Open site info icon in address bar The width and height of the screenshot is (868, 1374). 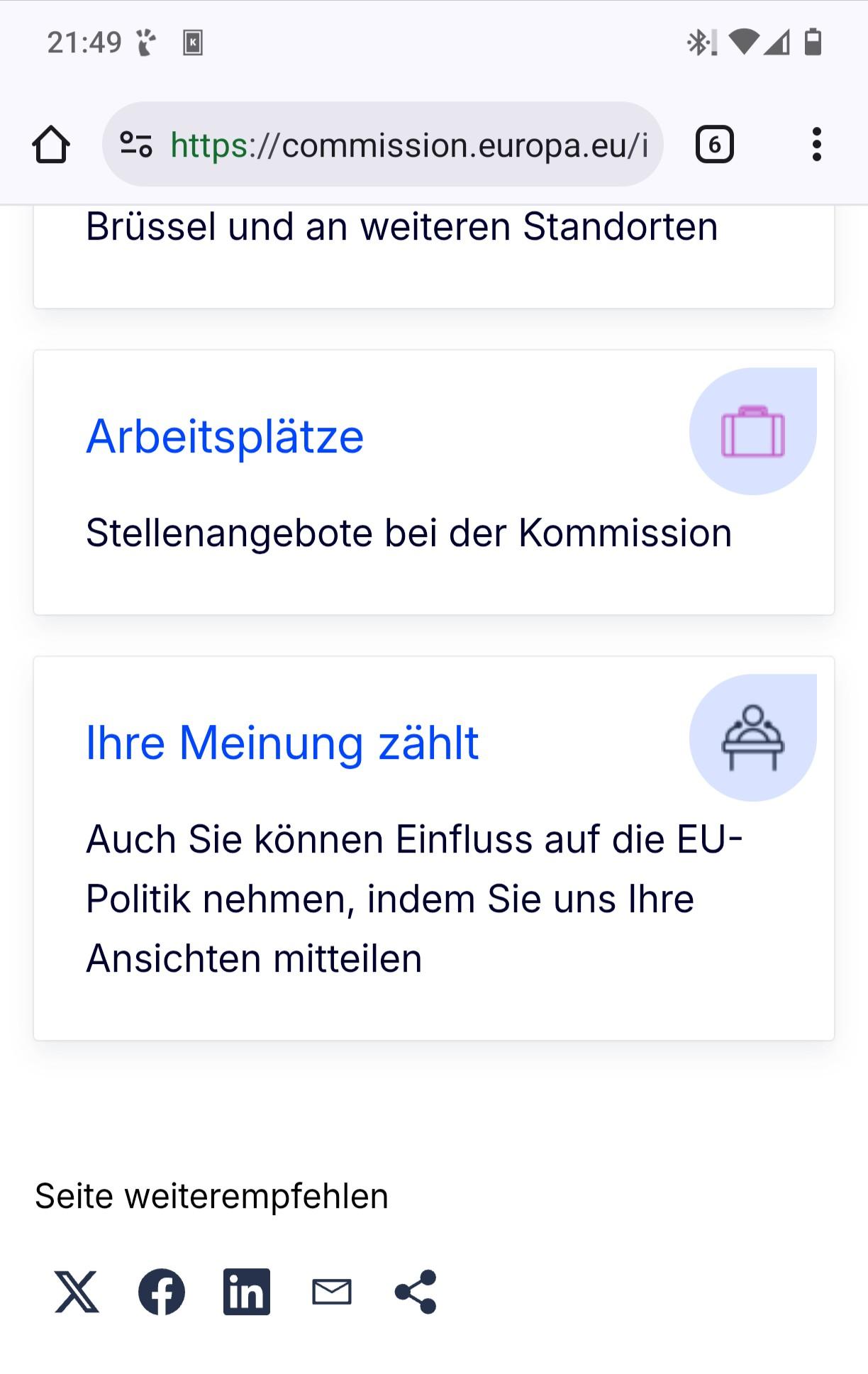click(x=136, y=145)
